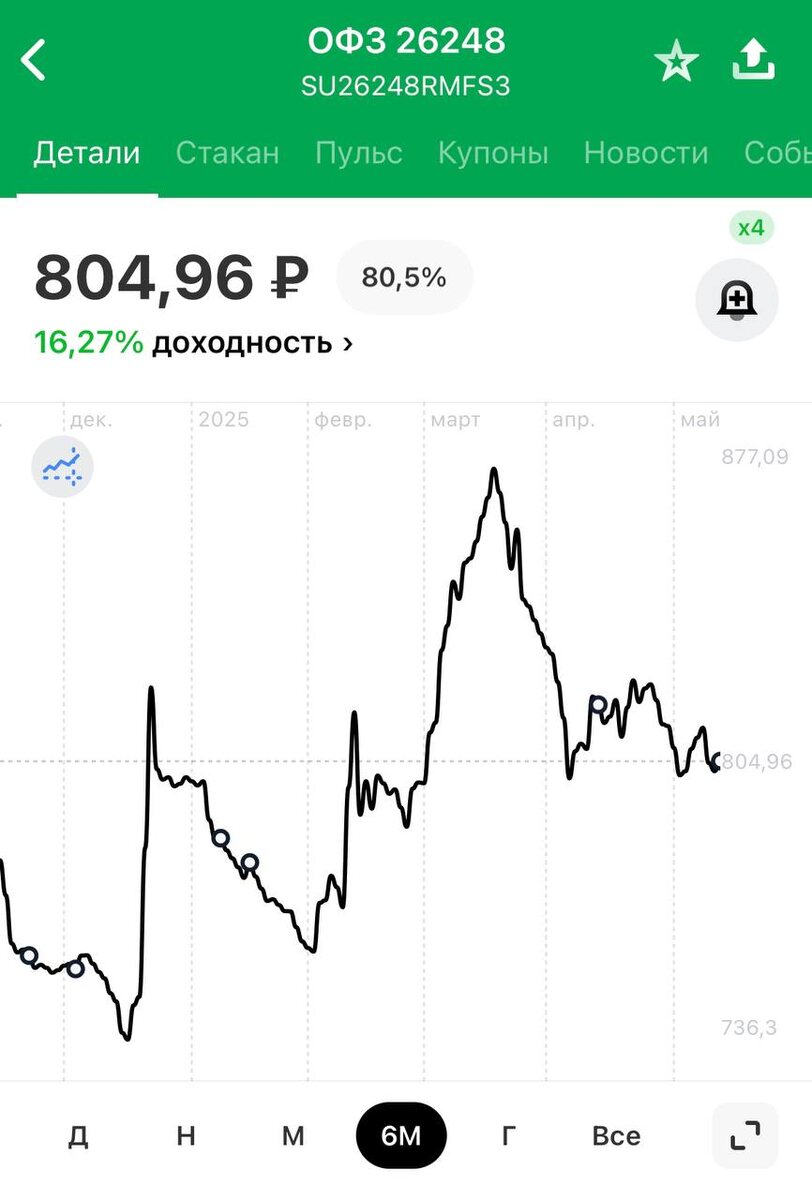The image size is (812, 1200).
Task: Switch chart to the Г period
Action: (508, 1136)
